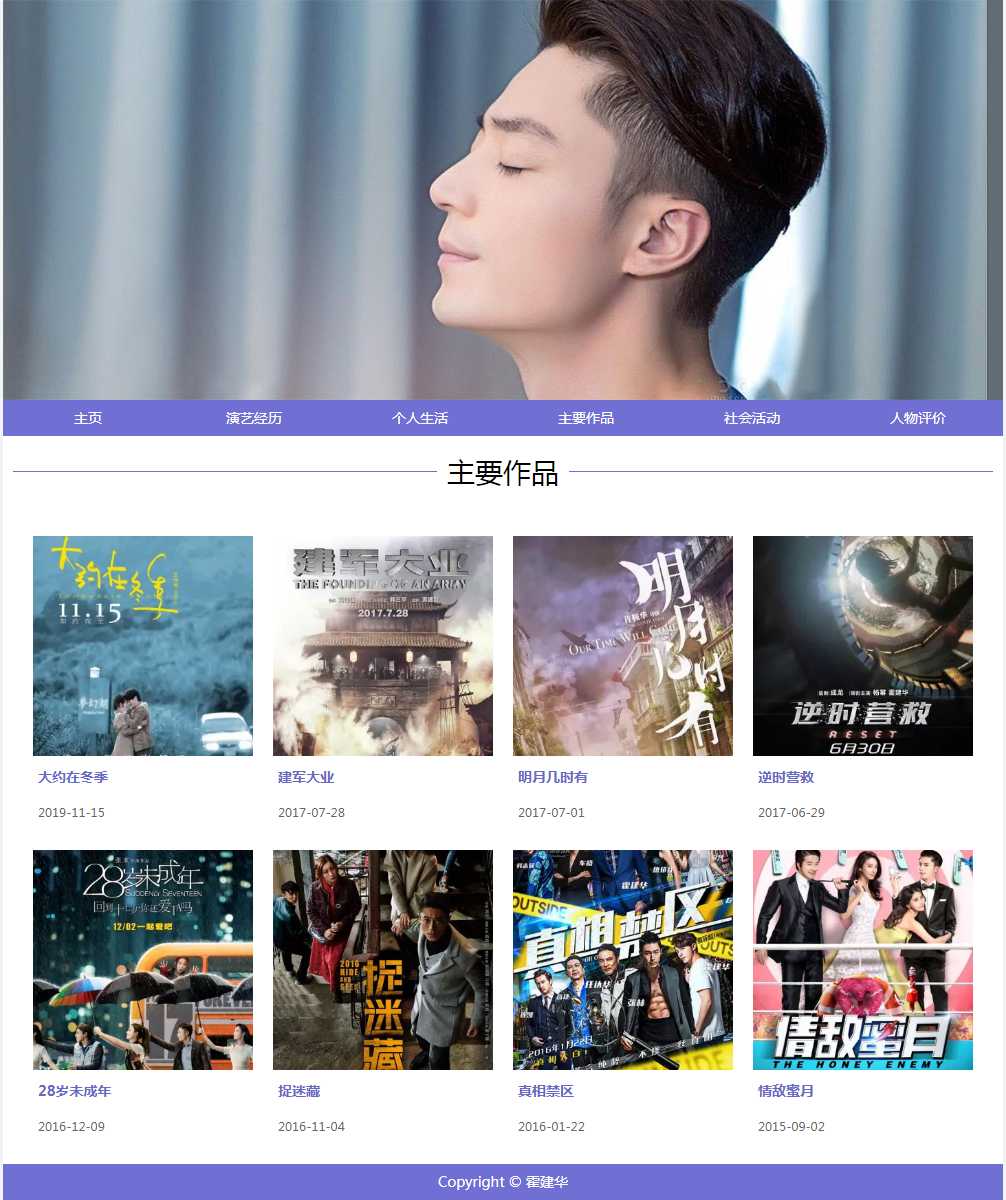This screenshot has width=1006, height=1200.
Task: View the 情敌蜜月 movie poster
Action: point(863,960)
